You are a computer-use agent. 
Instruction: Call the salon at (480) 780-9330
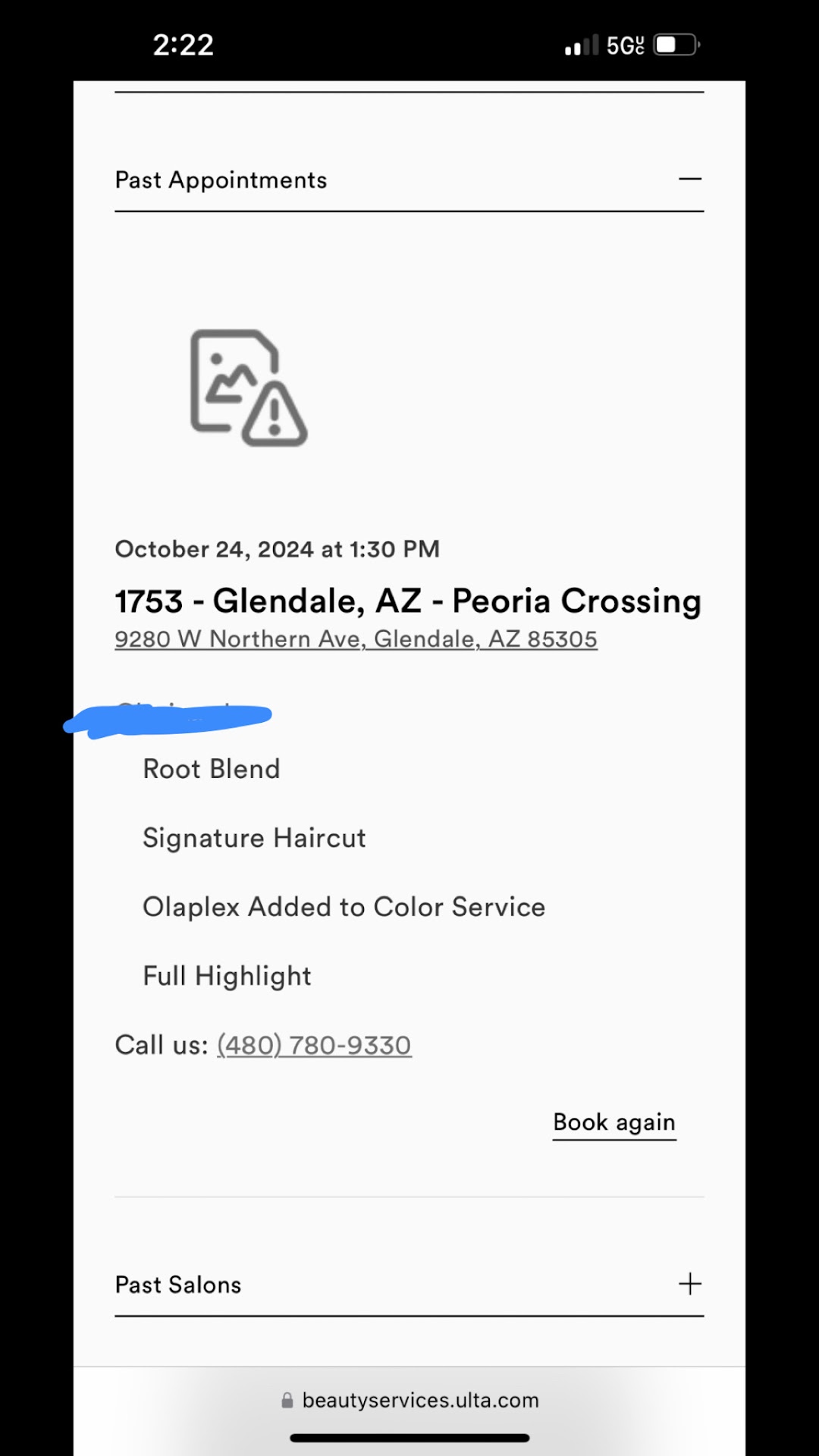[x=314, y=1045]
